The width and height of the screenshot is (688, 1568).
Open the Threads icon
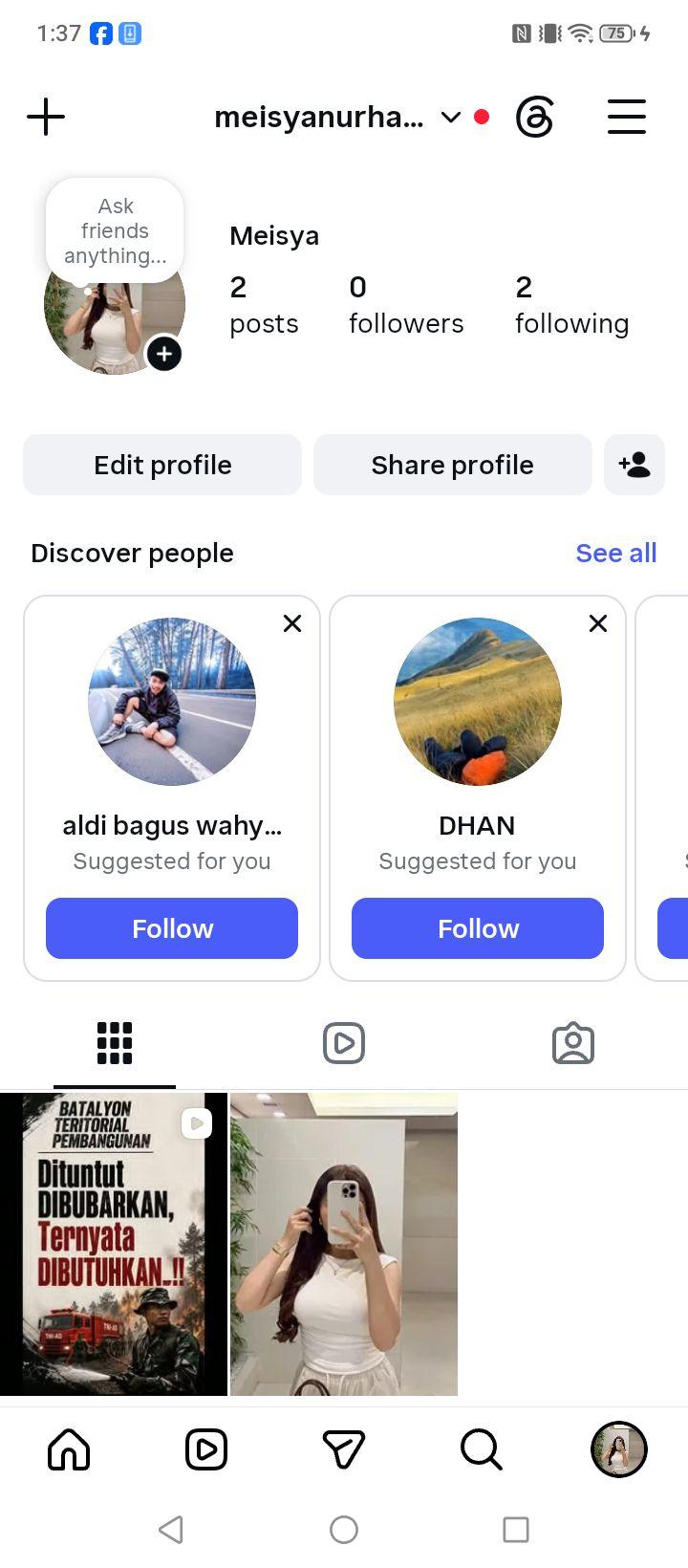(534, 118)
